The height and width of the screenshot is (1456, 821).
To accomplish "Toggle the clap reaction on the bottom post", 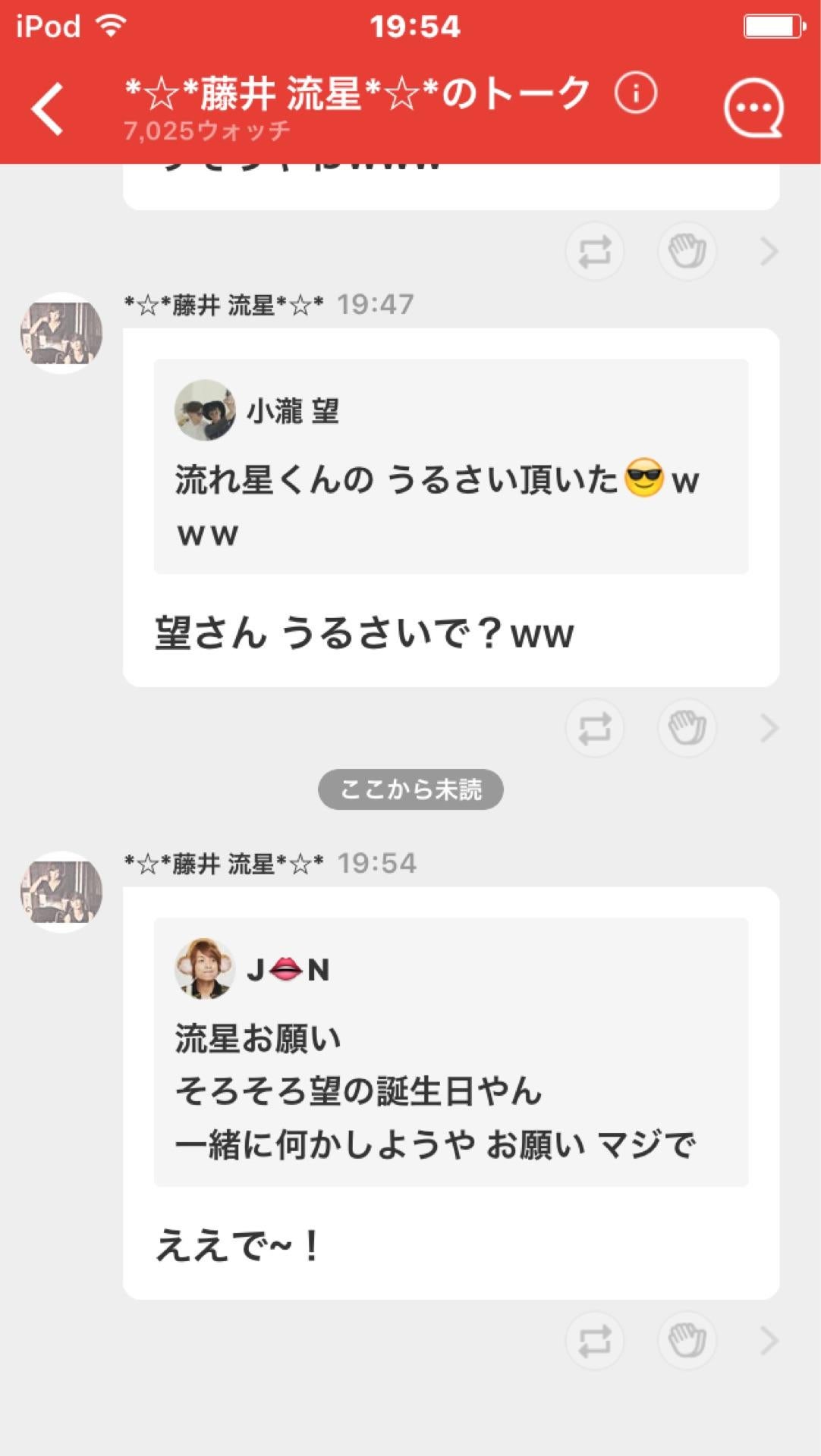I will [x=687, y=1341].
